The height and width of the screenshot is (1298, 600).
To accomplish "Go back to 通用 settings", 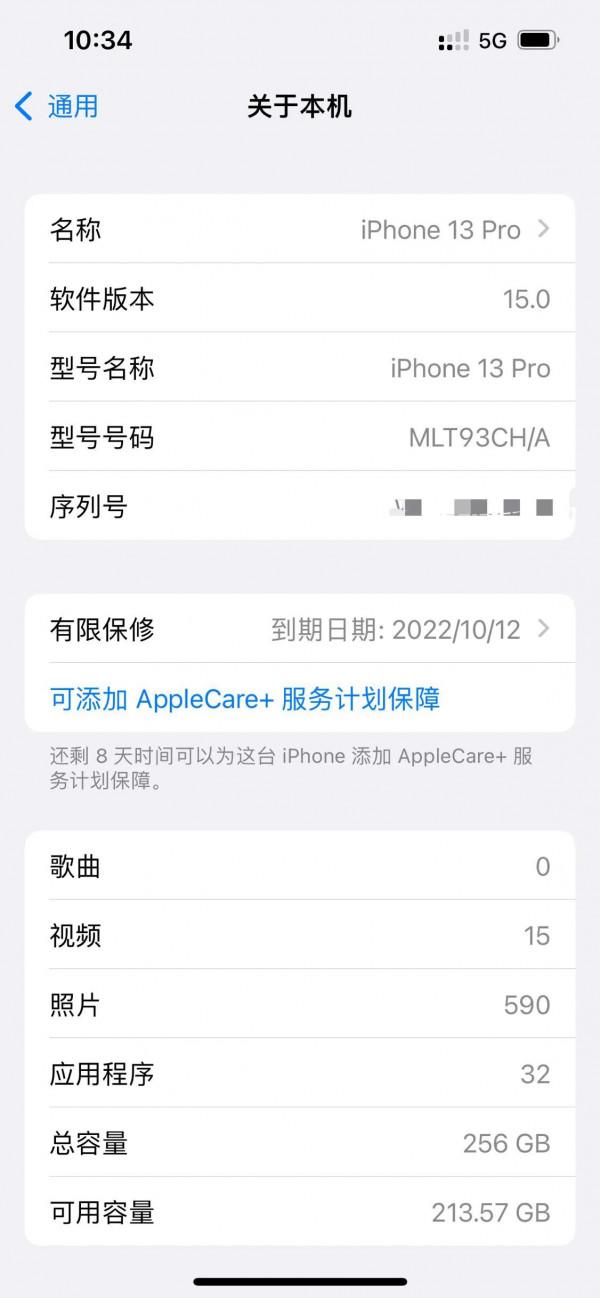I will pyautogui.click(x=57, y=106).
